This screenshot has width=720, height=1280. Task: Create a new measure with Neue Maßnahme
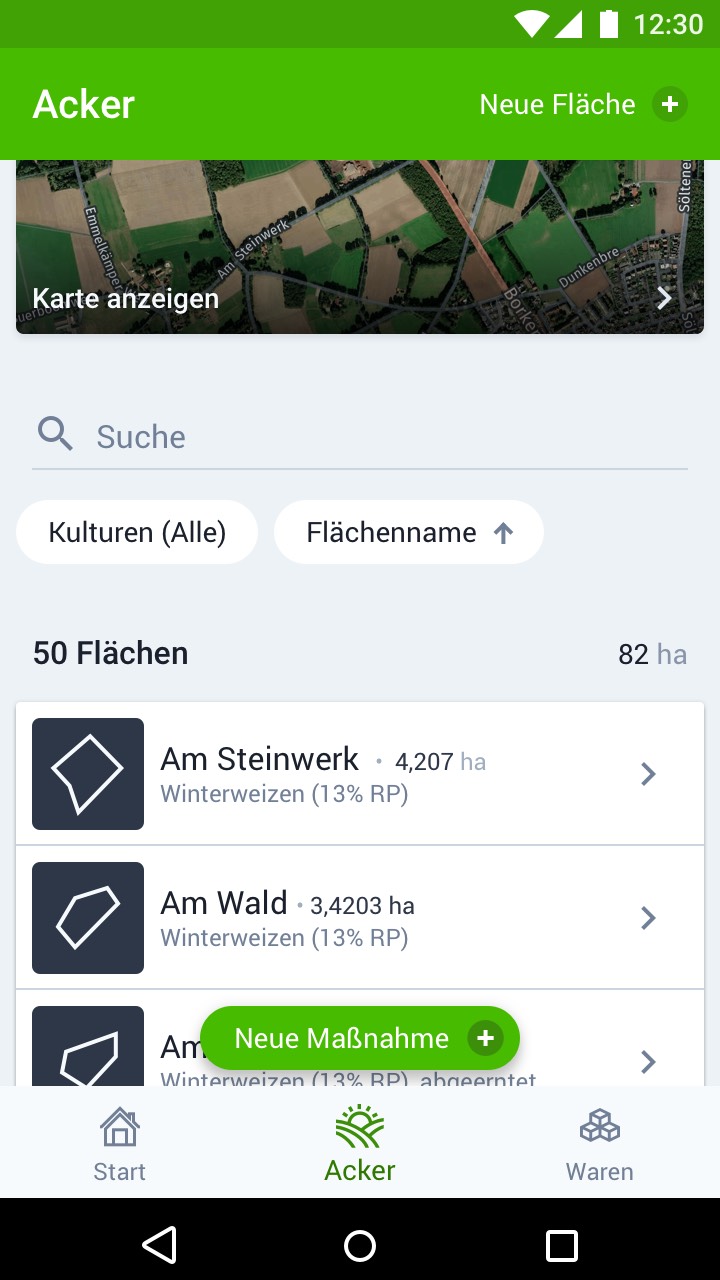click(360, 1038)
